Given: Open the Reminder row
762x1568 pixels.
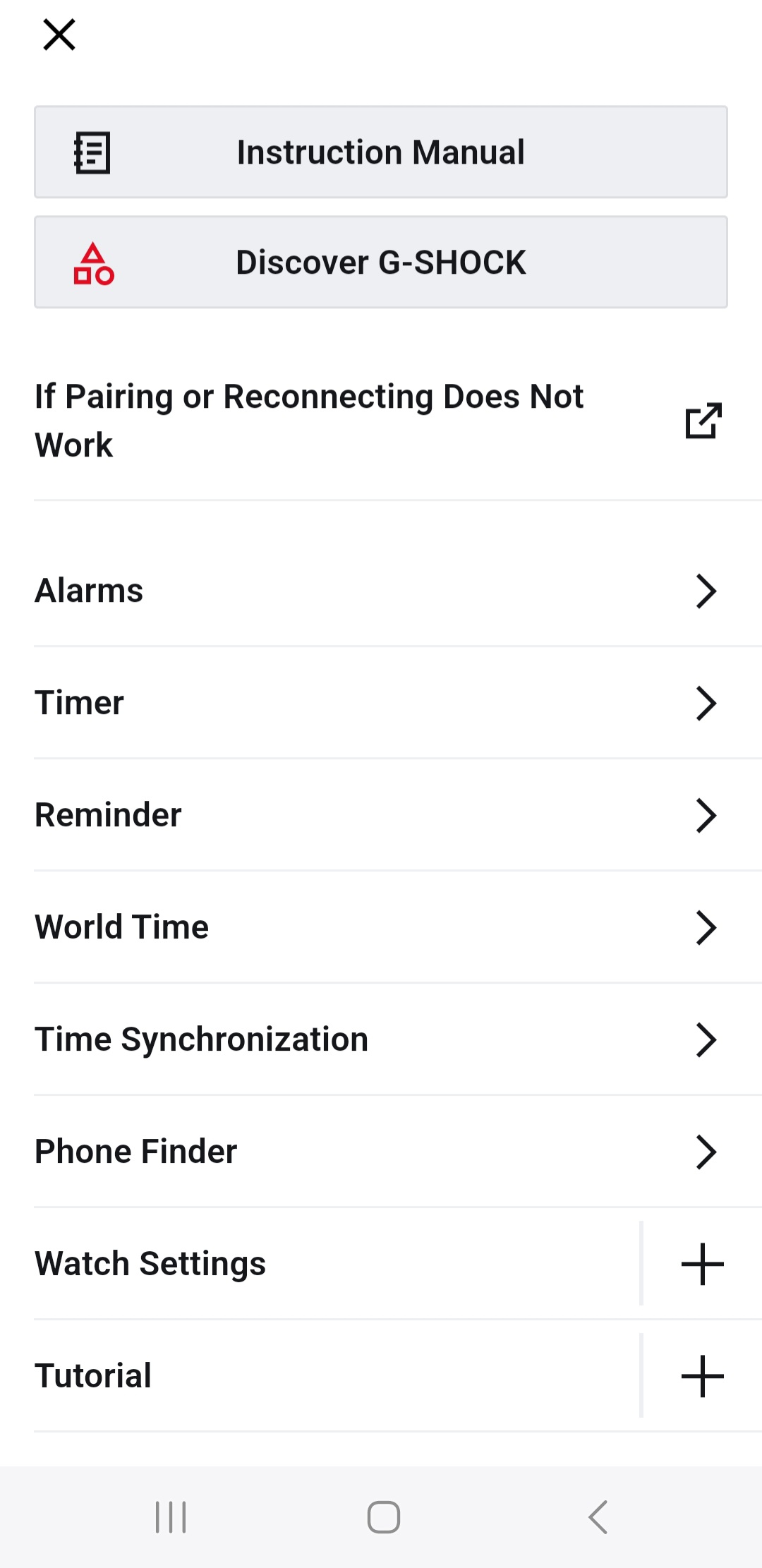Looking at the screenshot, I should point(381,815).
